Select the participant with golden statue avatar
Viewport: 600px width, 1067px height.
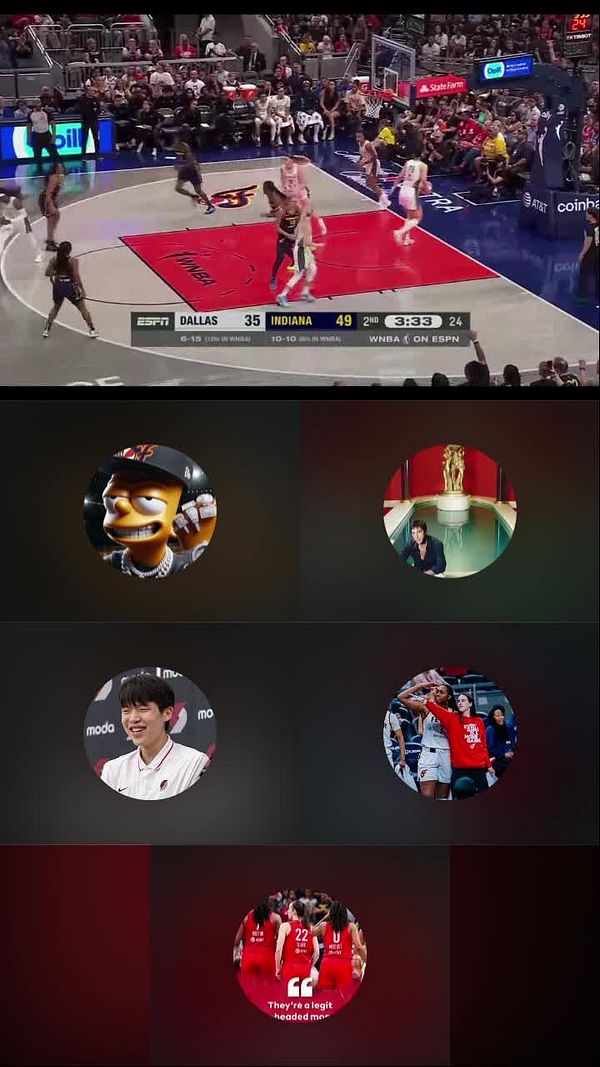point(450,511)
